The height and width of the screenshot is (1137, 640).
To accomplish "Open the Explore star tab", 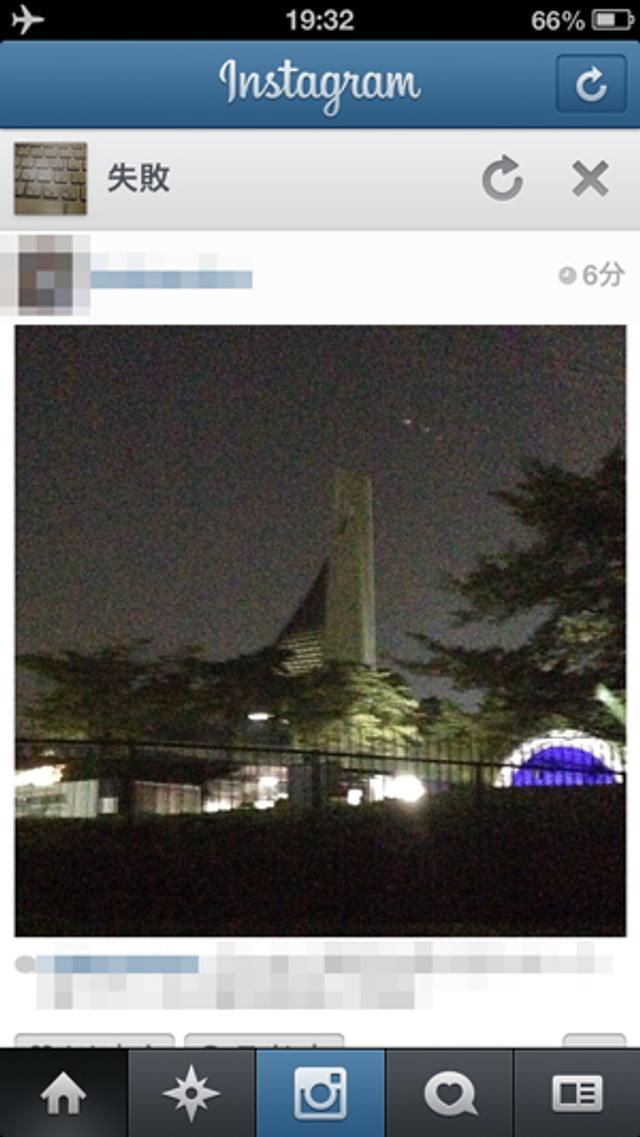I will [x=191, y=1094].
